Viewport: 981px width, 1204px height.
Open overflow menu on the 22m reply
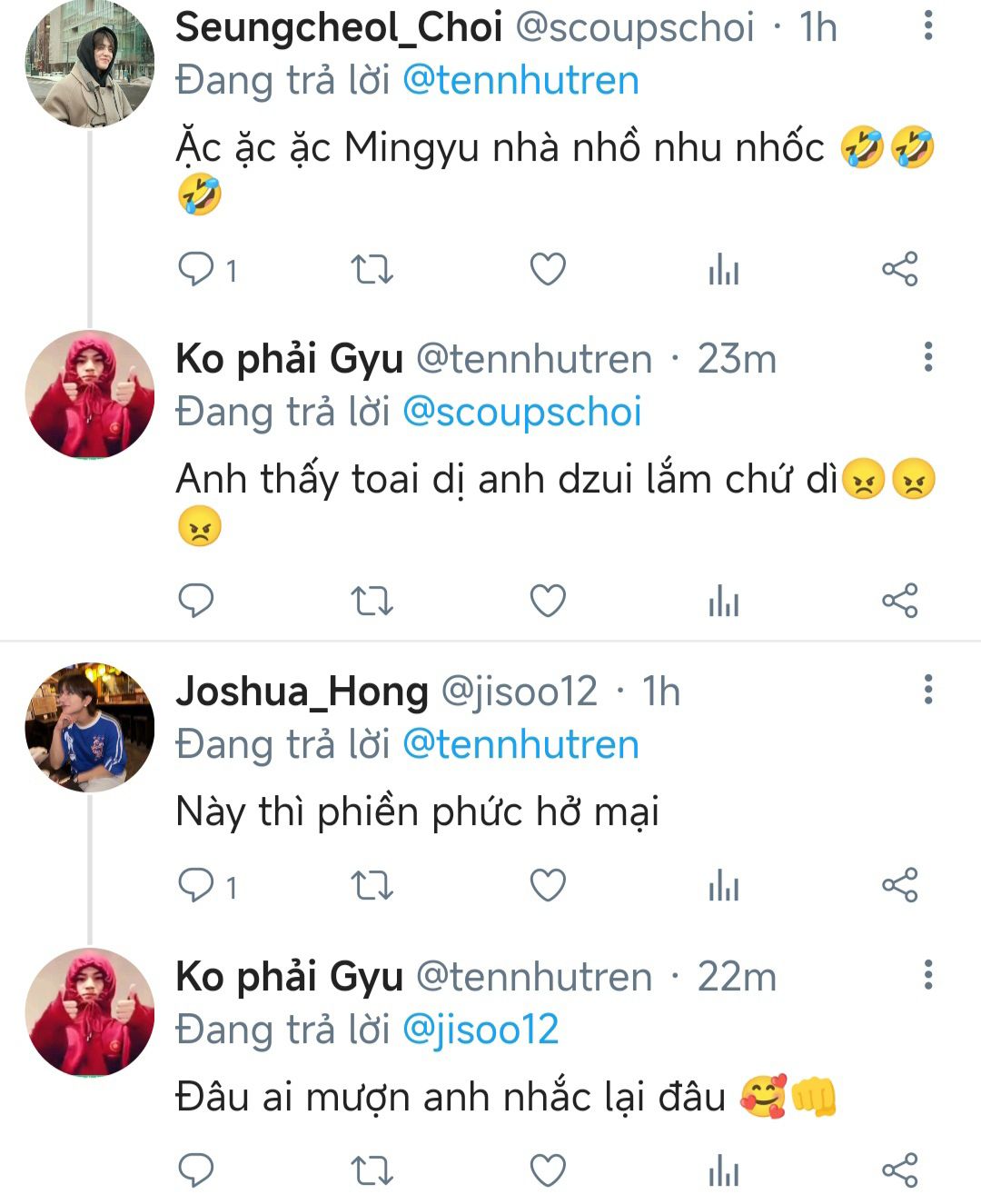tap(927, 975)
